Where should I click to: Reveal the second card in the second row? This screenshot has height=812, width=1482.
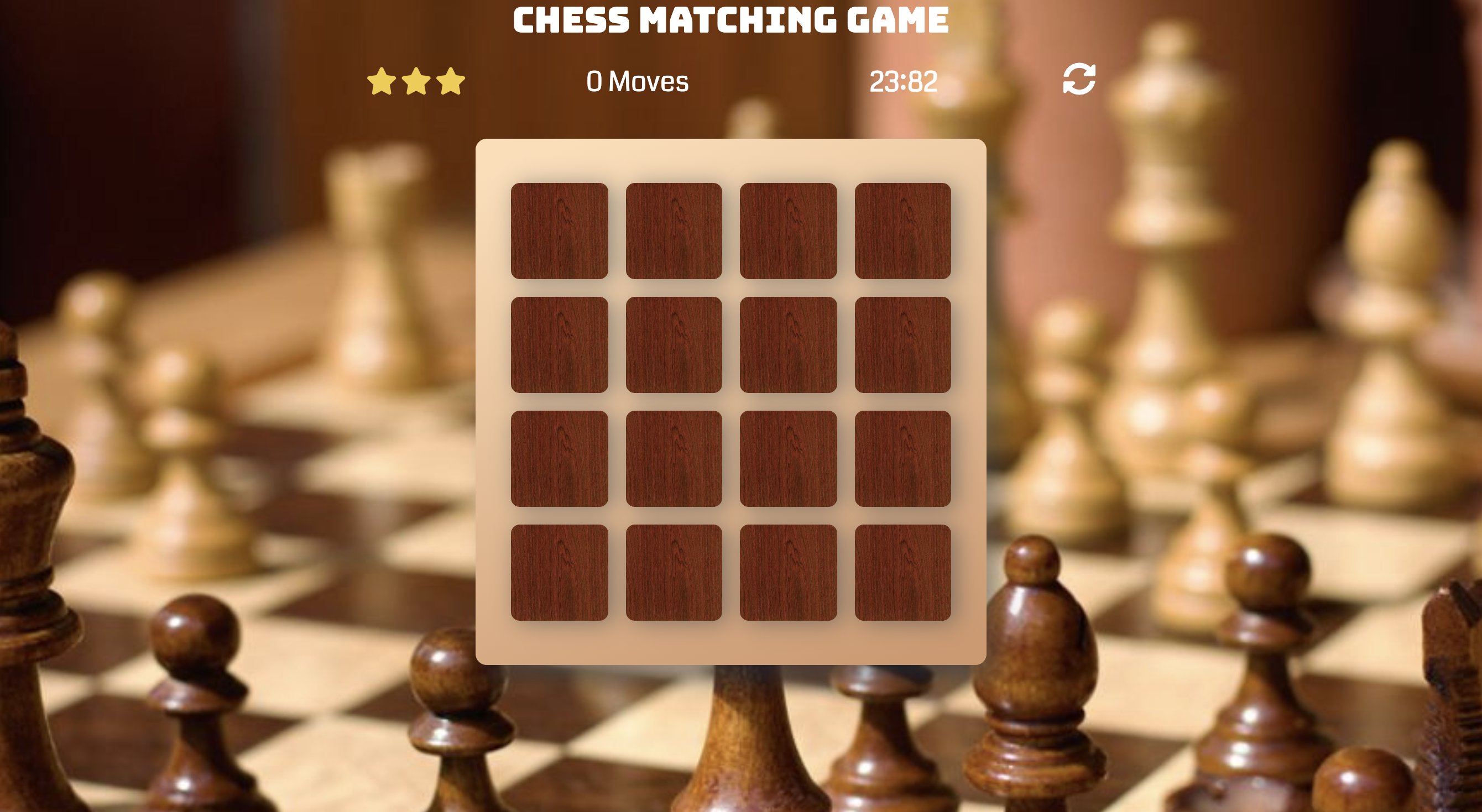(674, 344)
